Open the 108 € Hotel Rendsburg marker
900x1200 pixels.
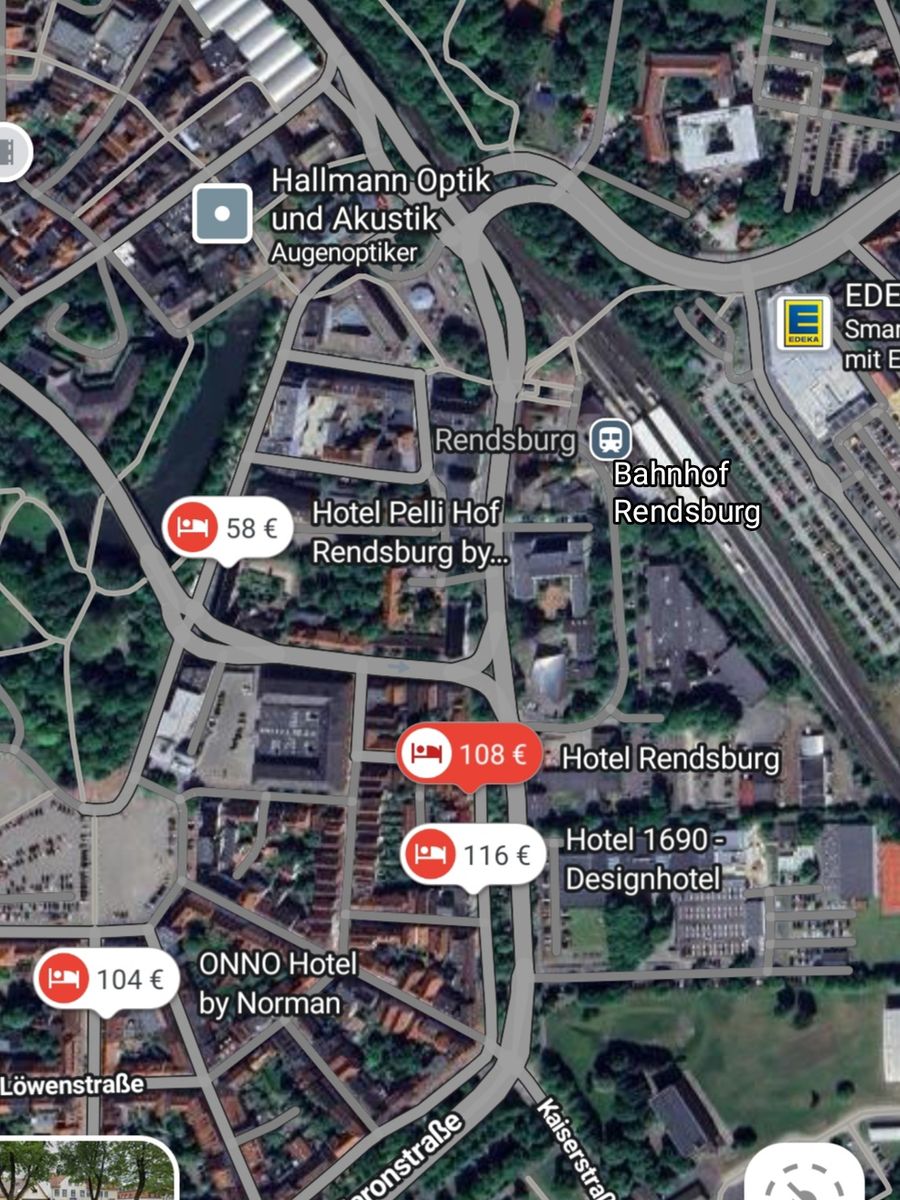[x=470, y=755]
